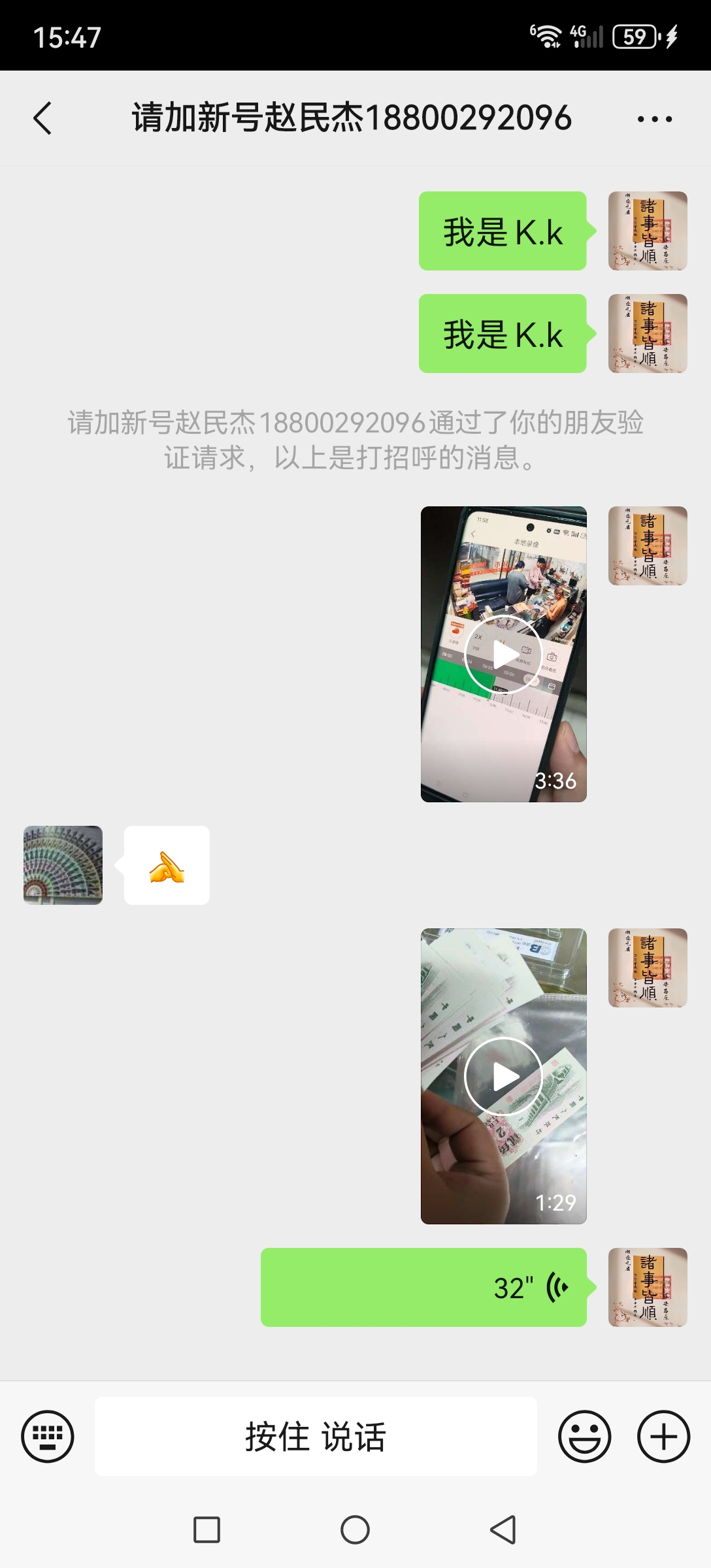Switch to keyboard input mode
Screen dimensions: 711x1568
pyautogui.click(x=48, y=1437)
